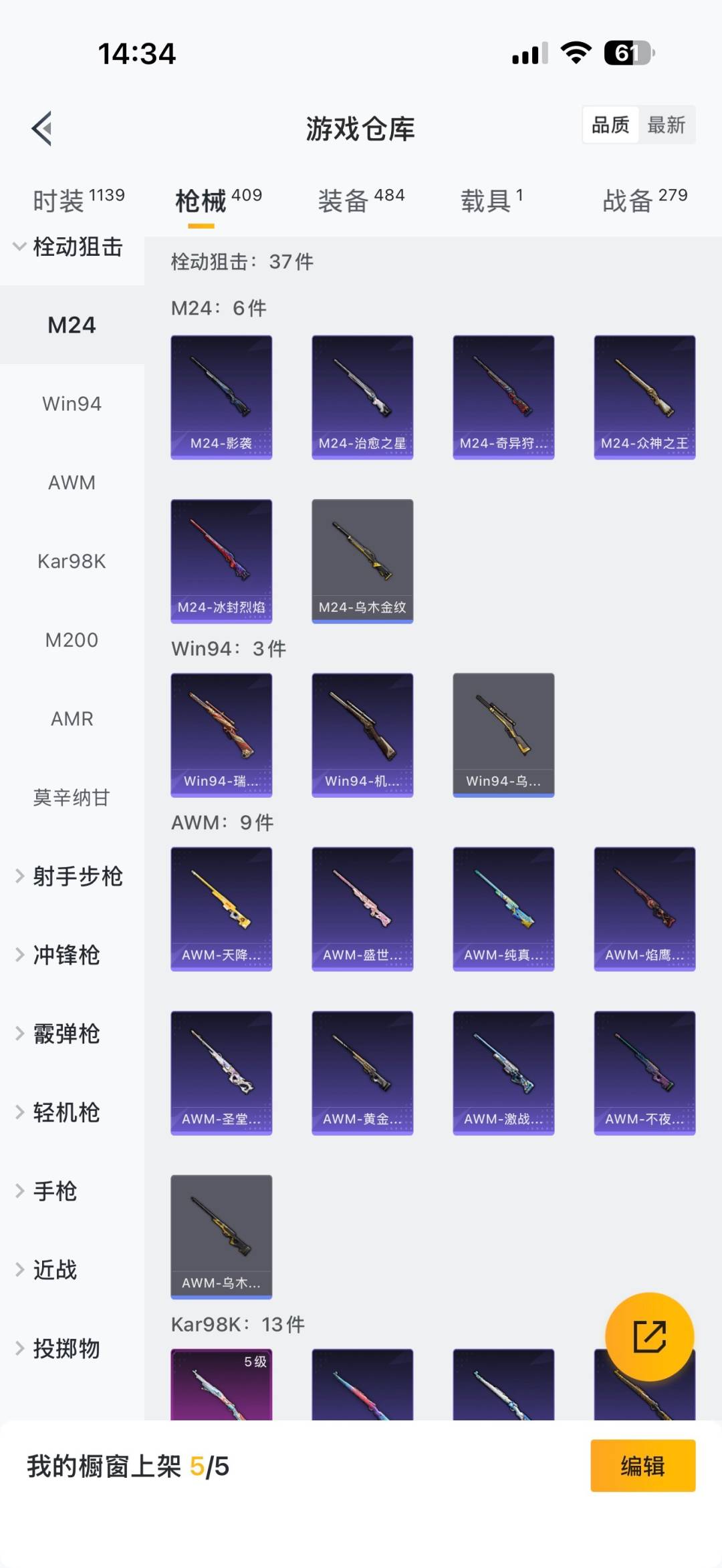
Task: Switch to the 装备 tab
Action: 361,200
